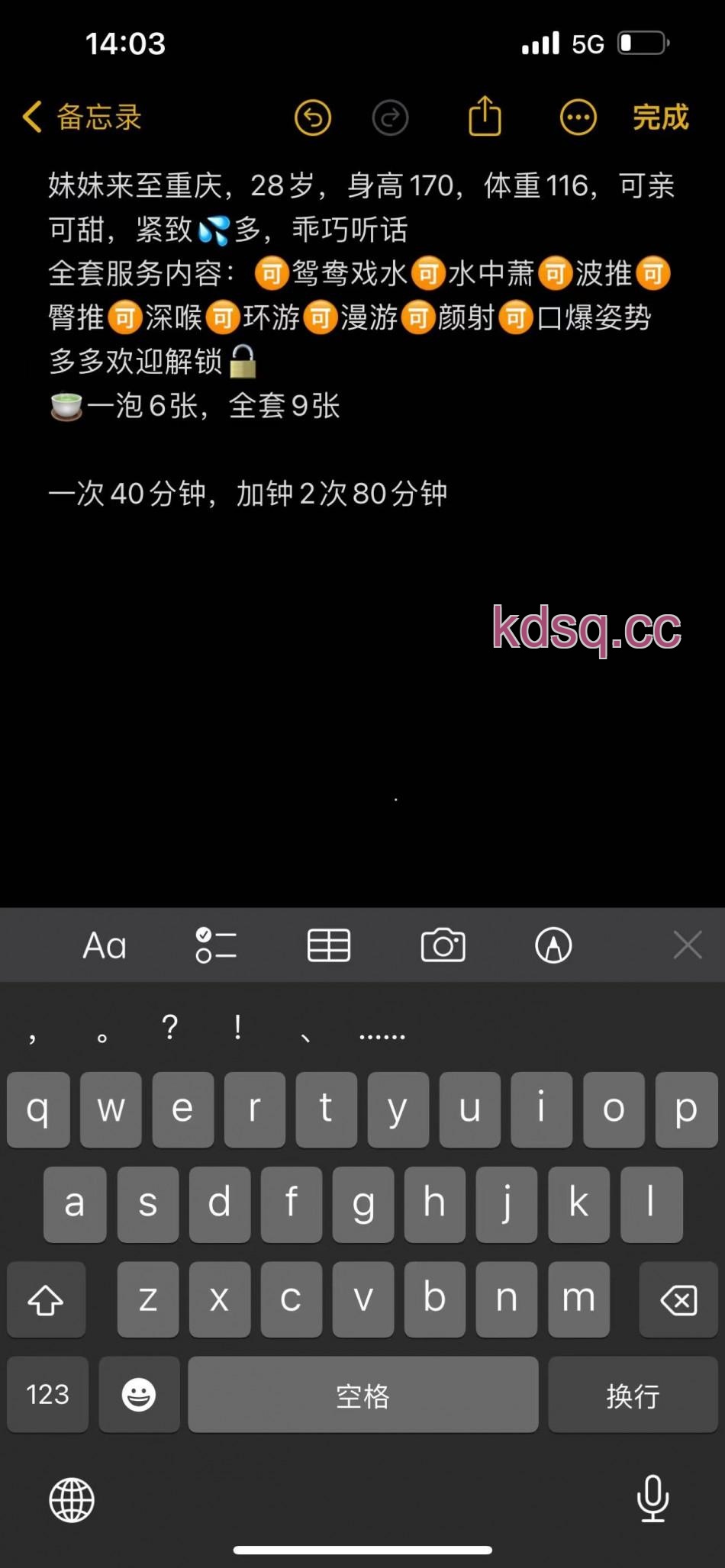Tap the 换行 return key
This screenshot has height=1568, width=725.
(x=632, y=1396)
